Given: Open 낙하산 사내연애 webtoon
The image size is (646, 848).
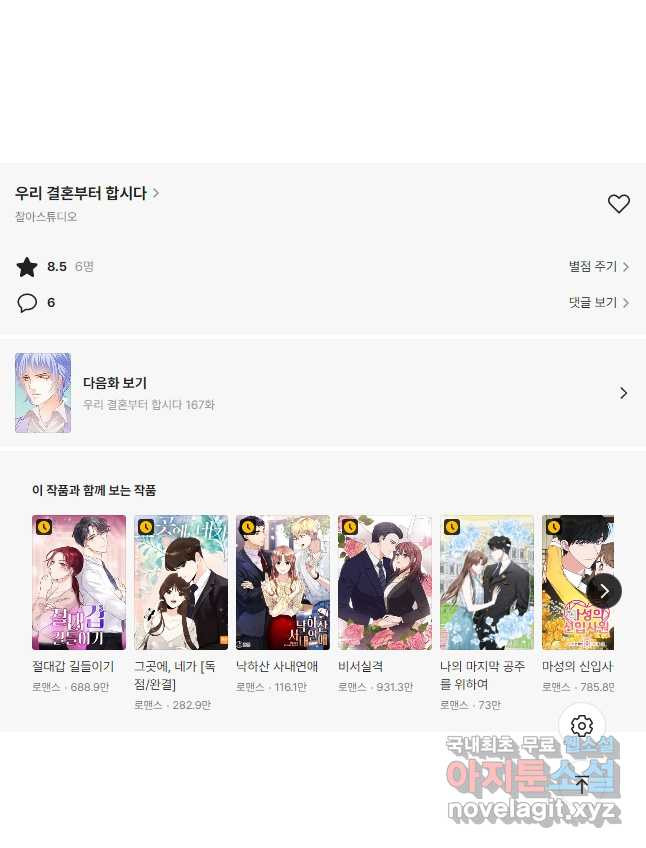Looking at the screenshot, I should tap(283, 583).
